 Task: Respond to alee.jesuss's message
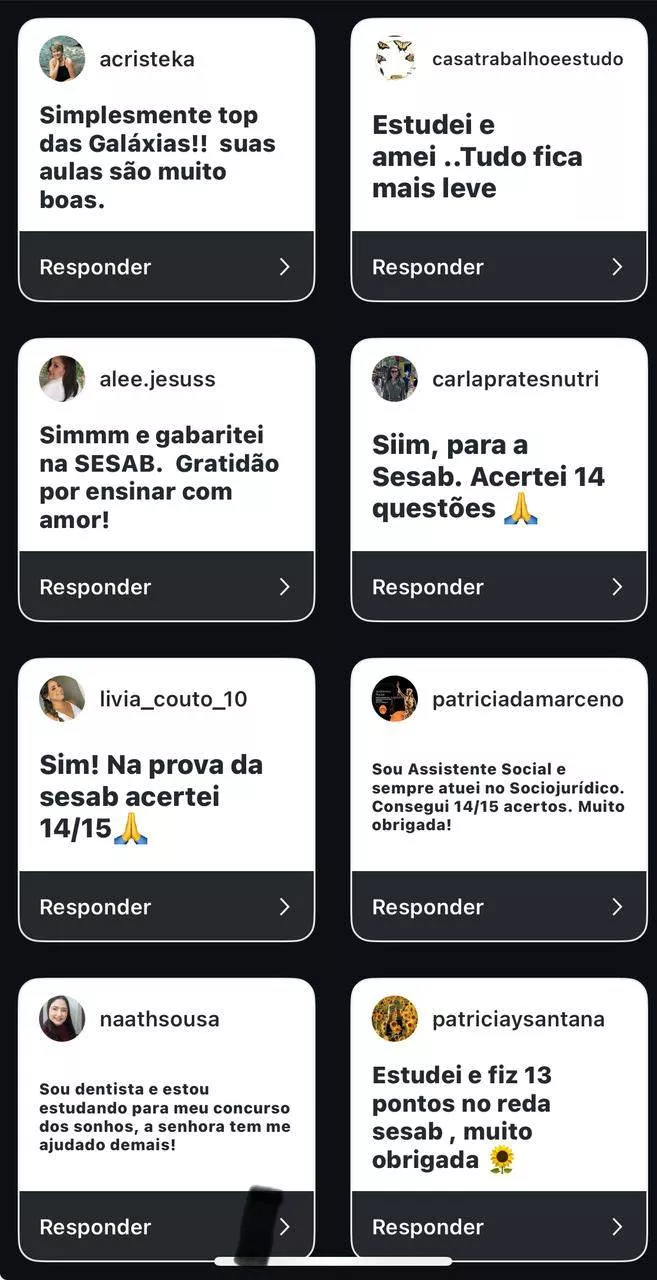[x=166, y=587]
